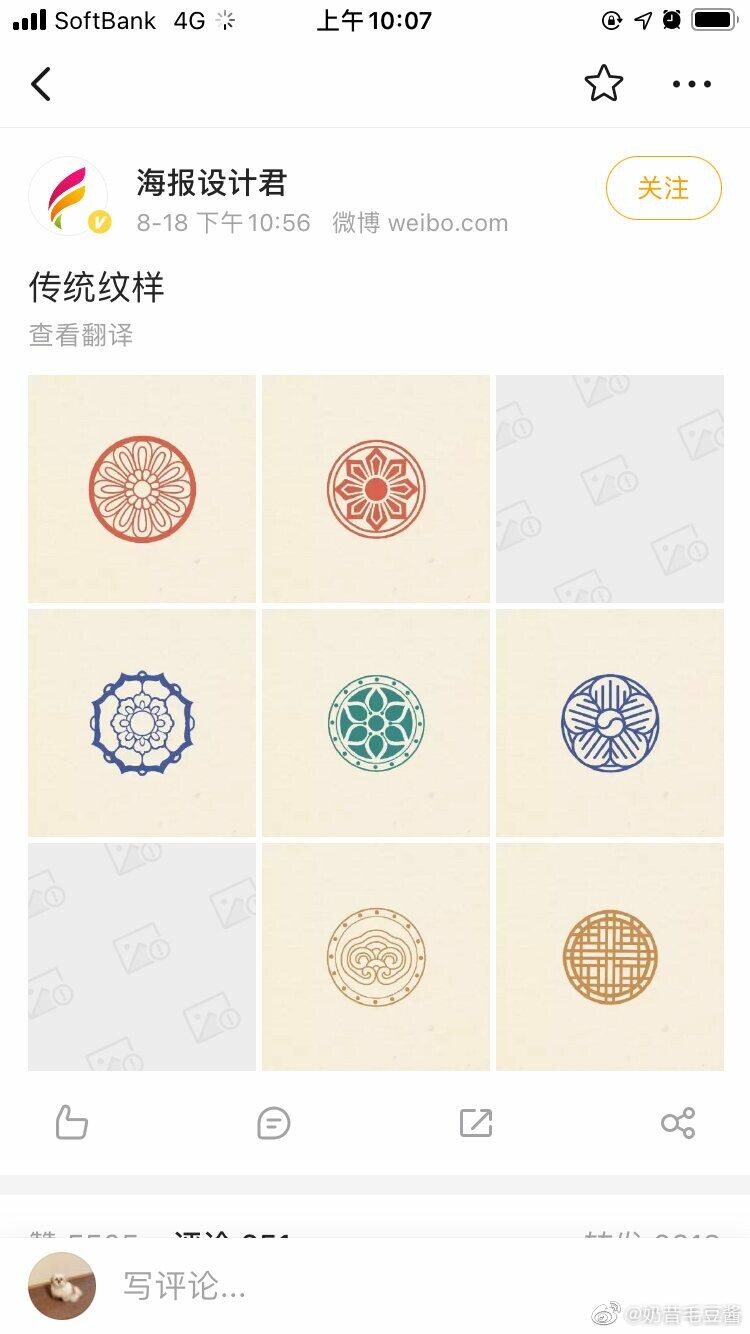Share the post using the share icon
Viewport: 750px width, 1334px height.
[x=678, y=1123]
